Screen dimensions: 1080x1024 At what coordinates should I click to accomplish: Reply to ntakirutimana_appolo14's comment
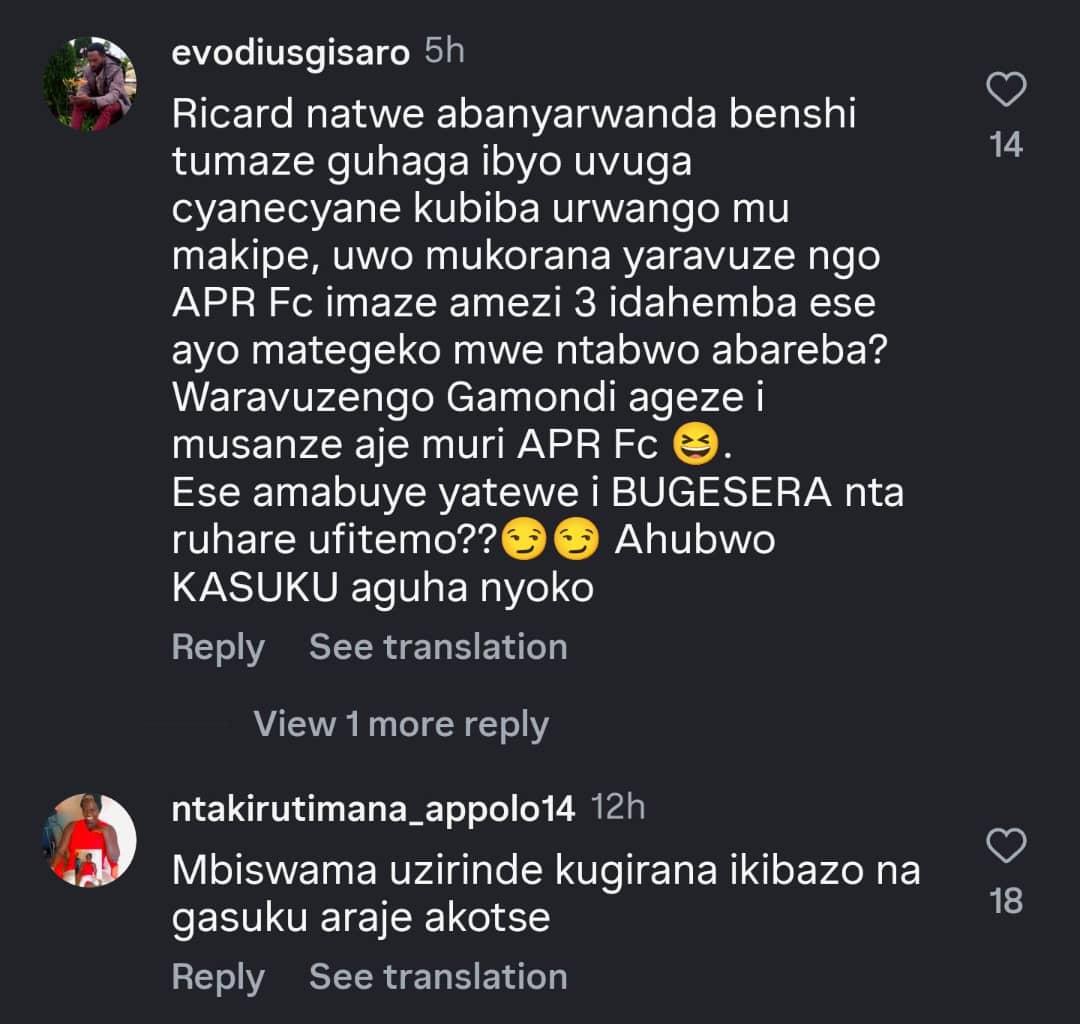217,976
